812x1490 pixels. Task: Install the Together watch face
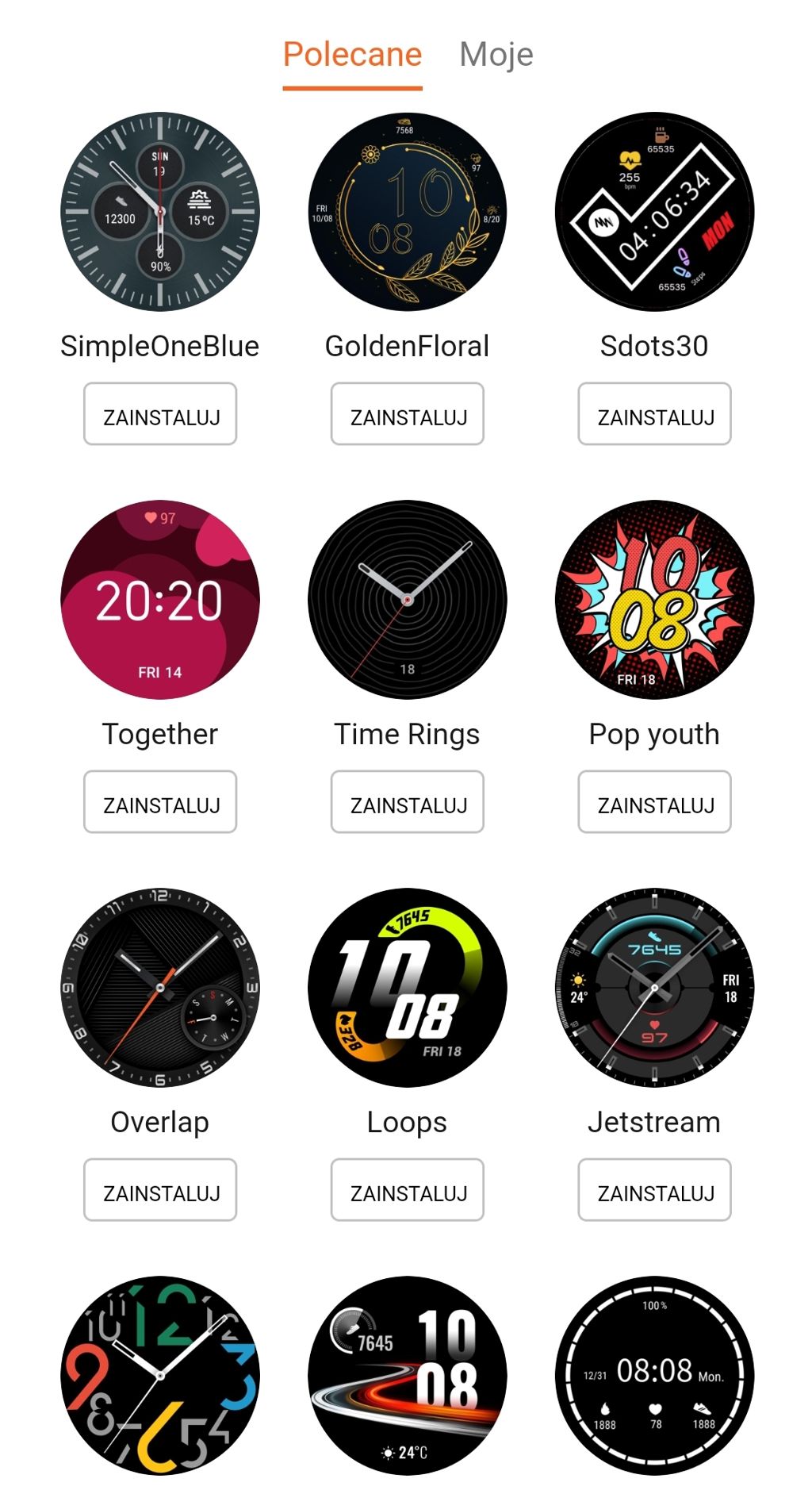point(160,802)
